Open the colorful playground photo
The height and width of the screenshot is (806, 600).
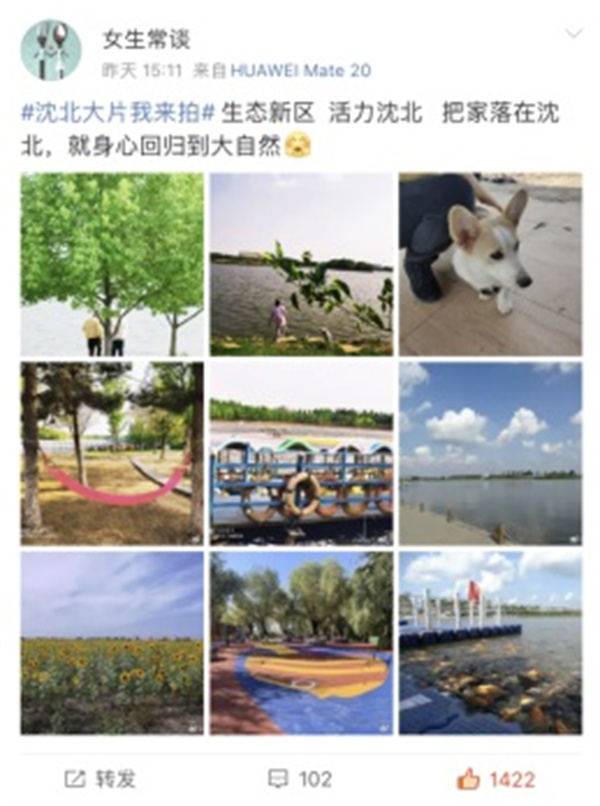[301, 643]
